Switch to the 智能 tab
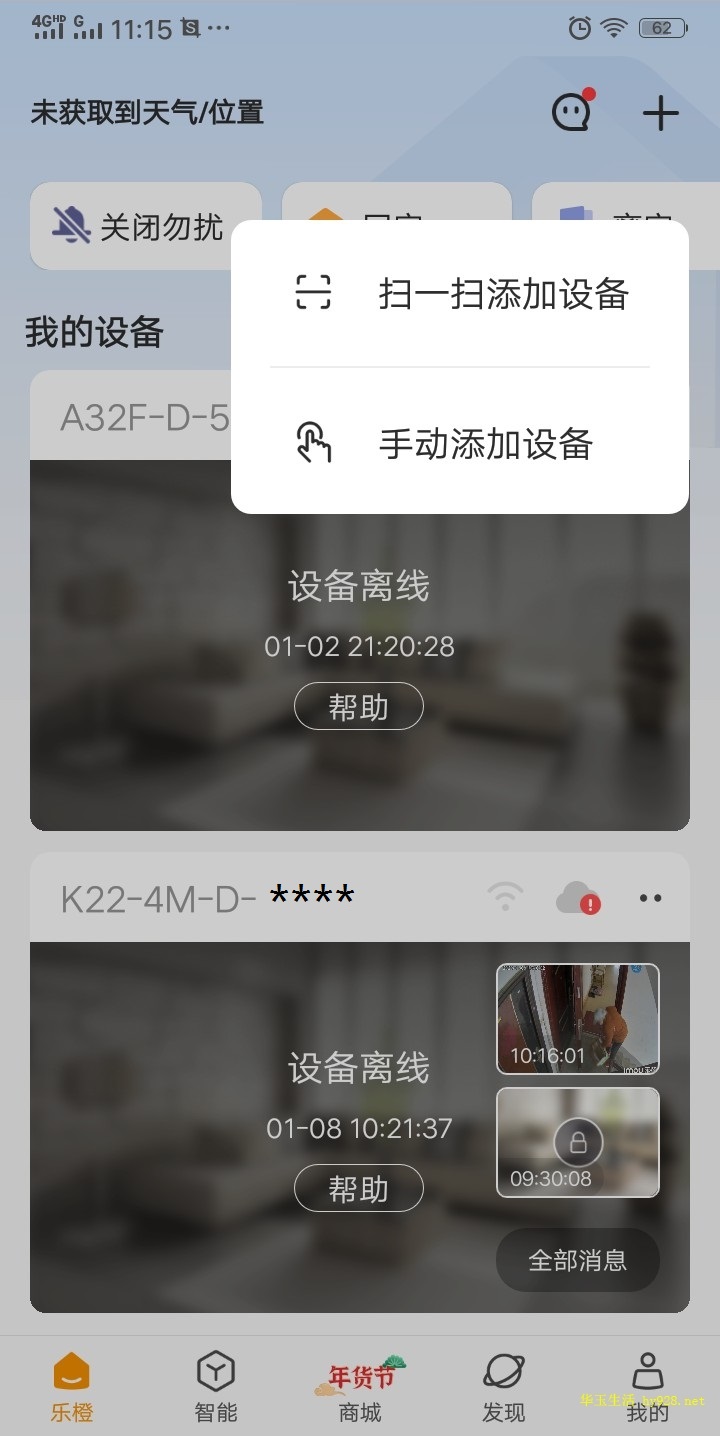The width and height of the screenshot is (720, 1436). [215, 1386]
